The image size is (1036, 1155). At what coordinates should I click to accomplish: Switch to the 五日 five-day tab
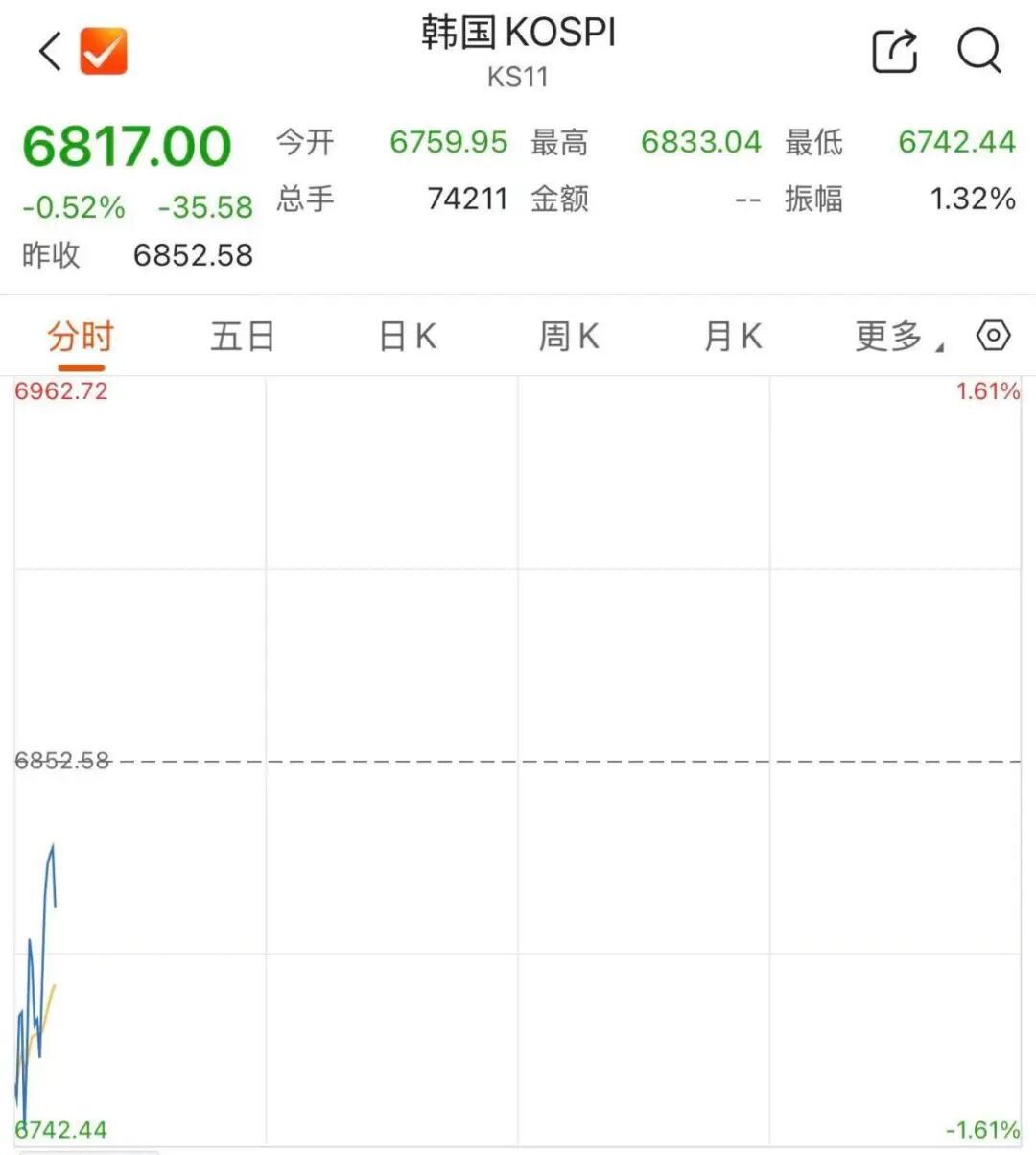(x=243, y=337)
